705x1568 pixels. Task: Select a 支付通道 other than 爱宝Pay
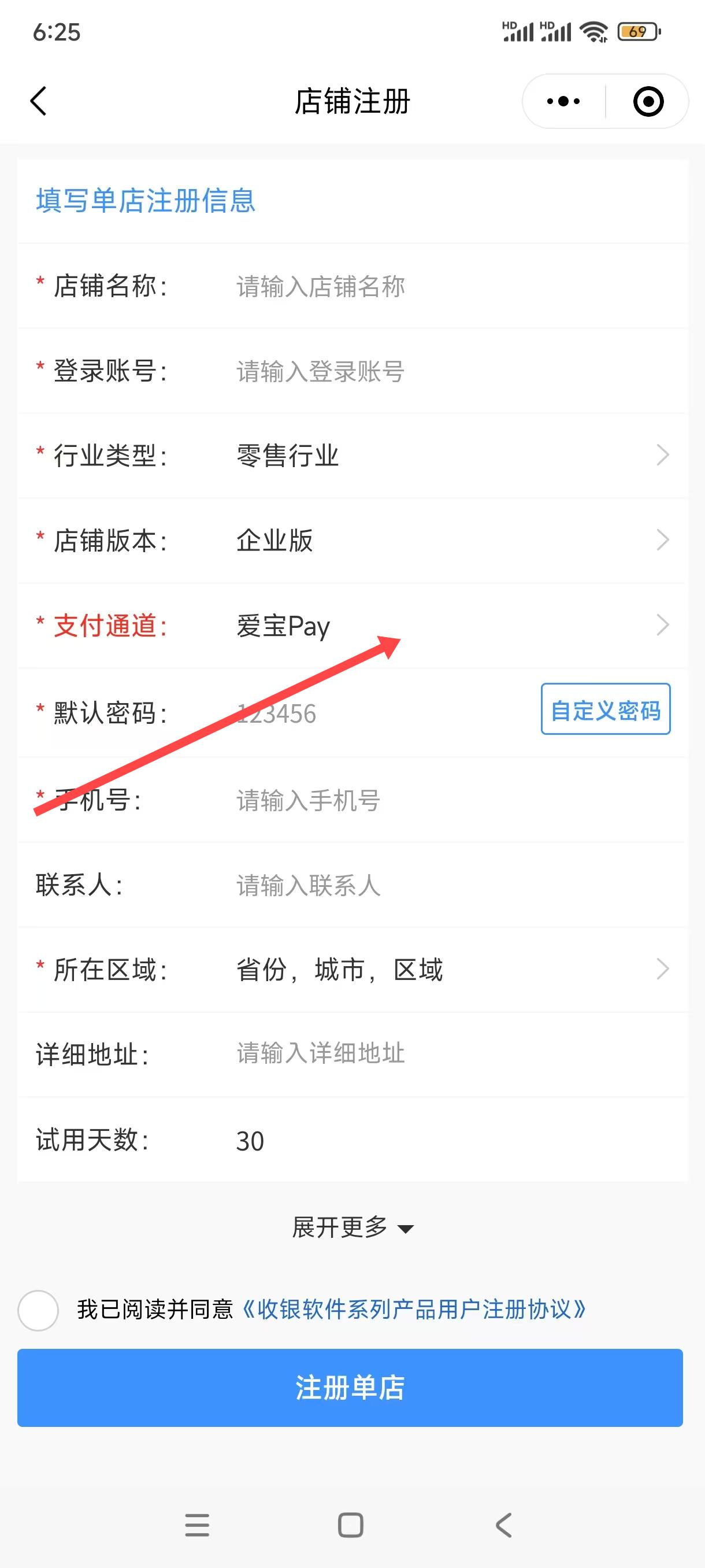(x=353, y=626)
